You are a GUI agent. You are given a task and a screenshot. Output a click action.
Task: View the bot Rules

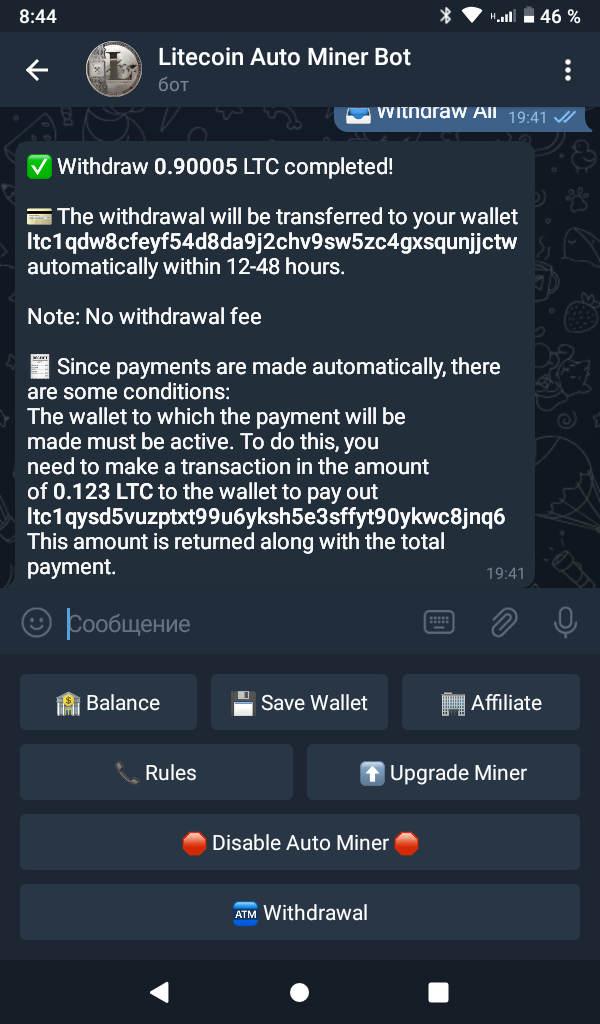[x=157, y=773]
